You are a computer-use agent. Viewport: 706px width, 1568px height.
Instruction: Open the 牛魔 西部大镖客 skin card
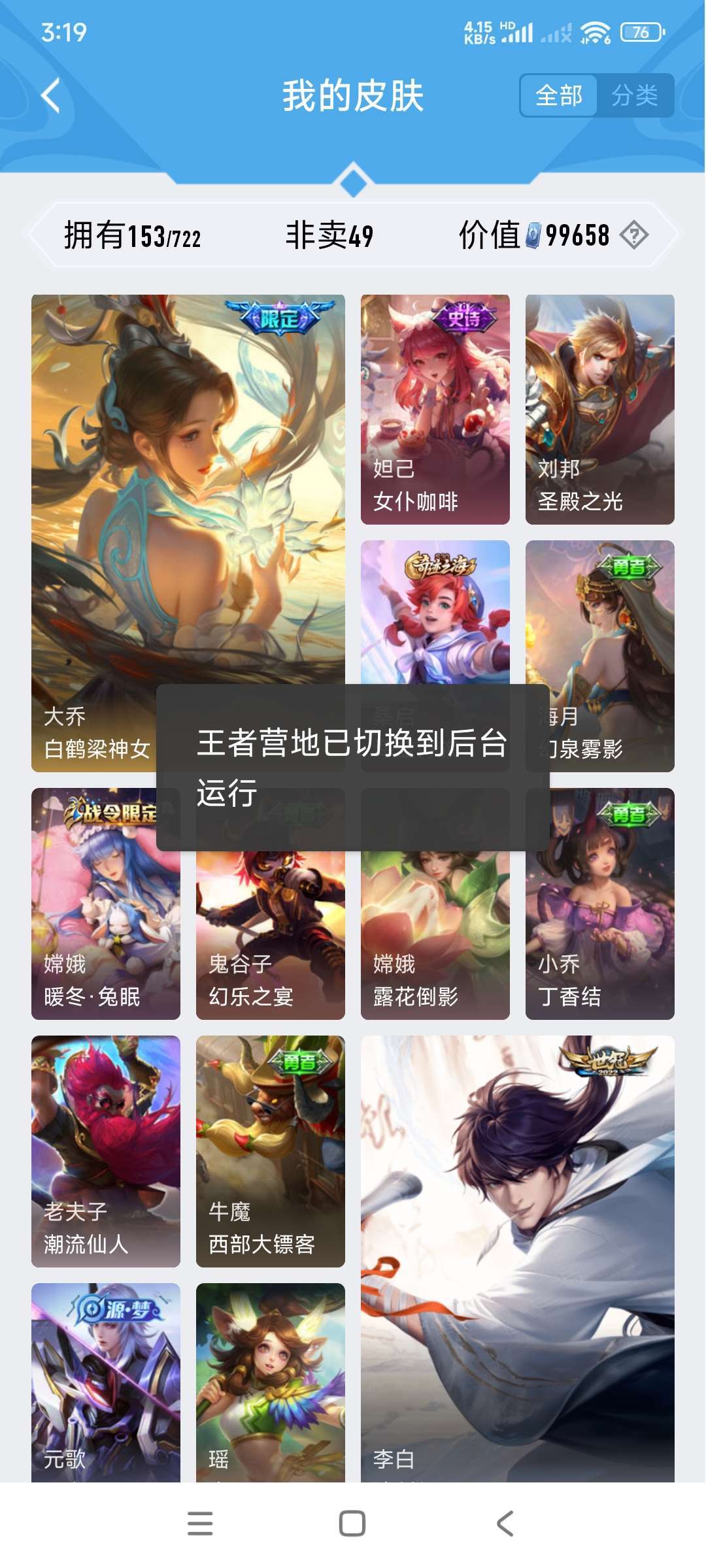[271, 1151]
